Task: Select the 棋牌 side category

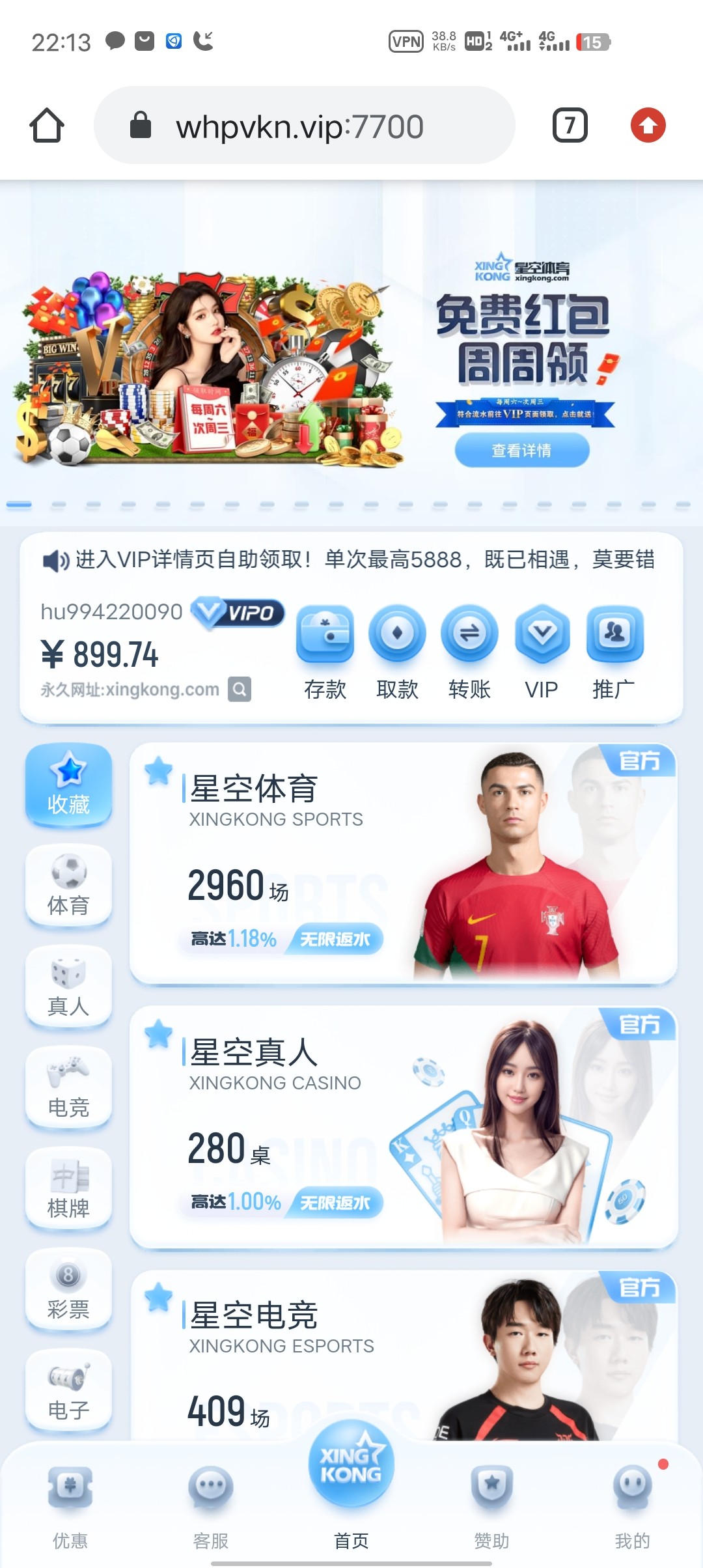Action: (x=68, y=1188)
